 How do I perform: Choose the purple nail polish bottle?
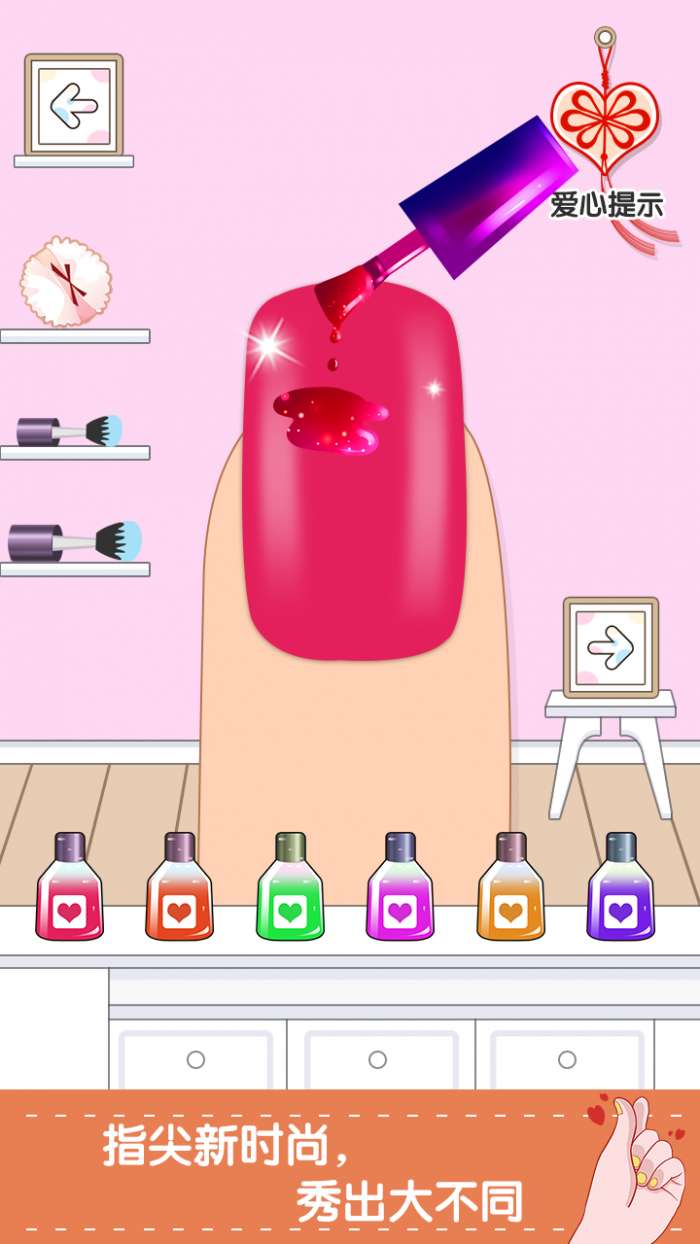(x=621, y=890)
